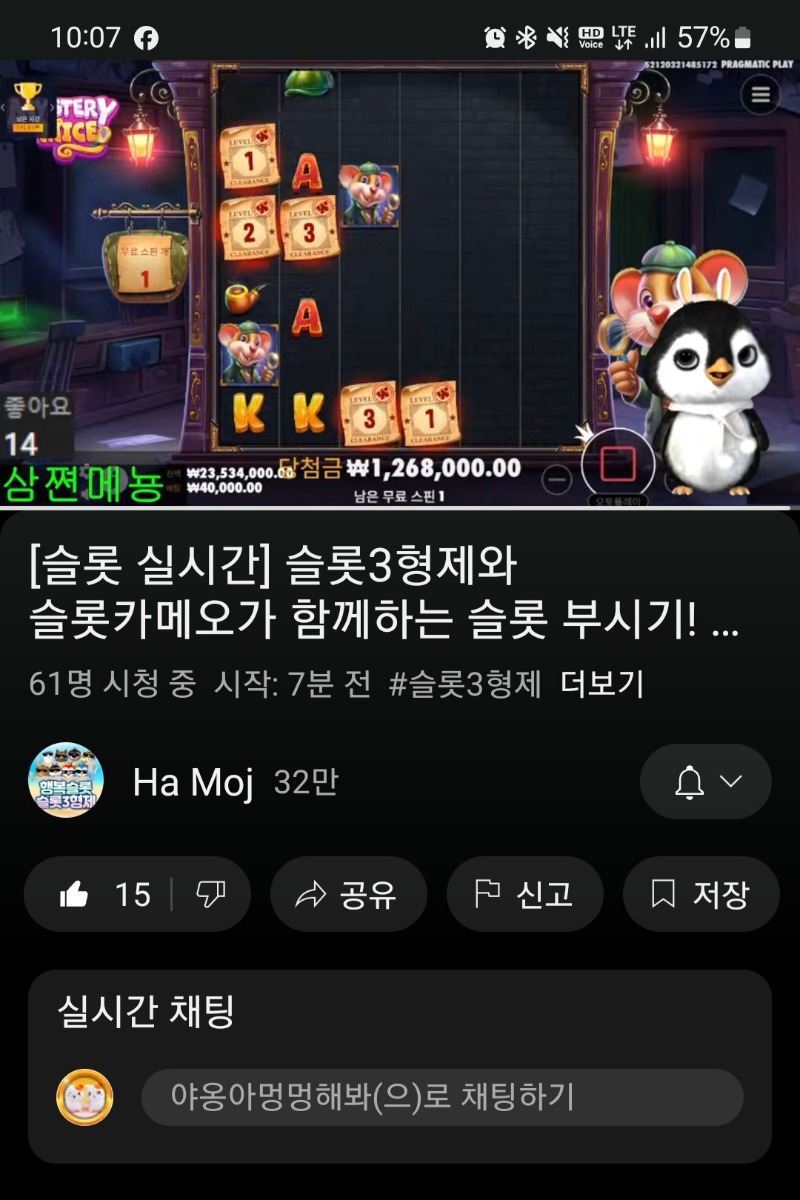The image size is (800, 1200).
Task: Tap the live chat input field
Action: tap(441, 1097)
